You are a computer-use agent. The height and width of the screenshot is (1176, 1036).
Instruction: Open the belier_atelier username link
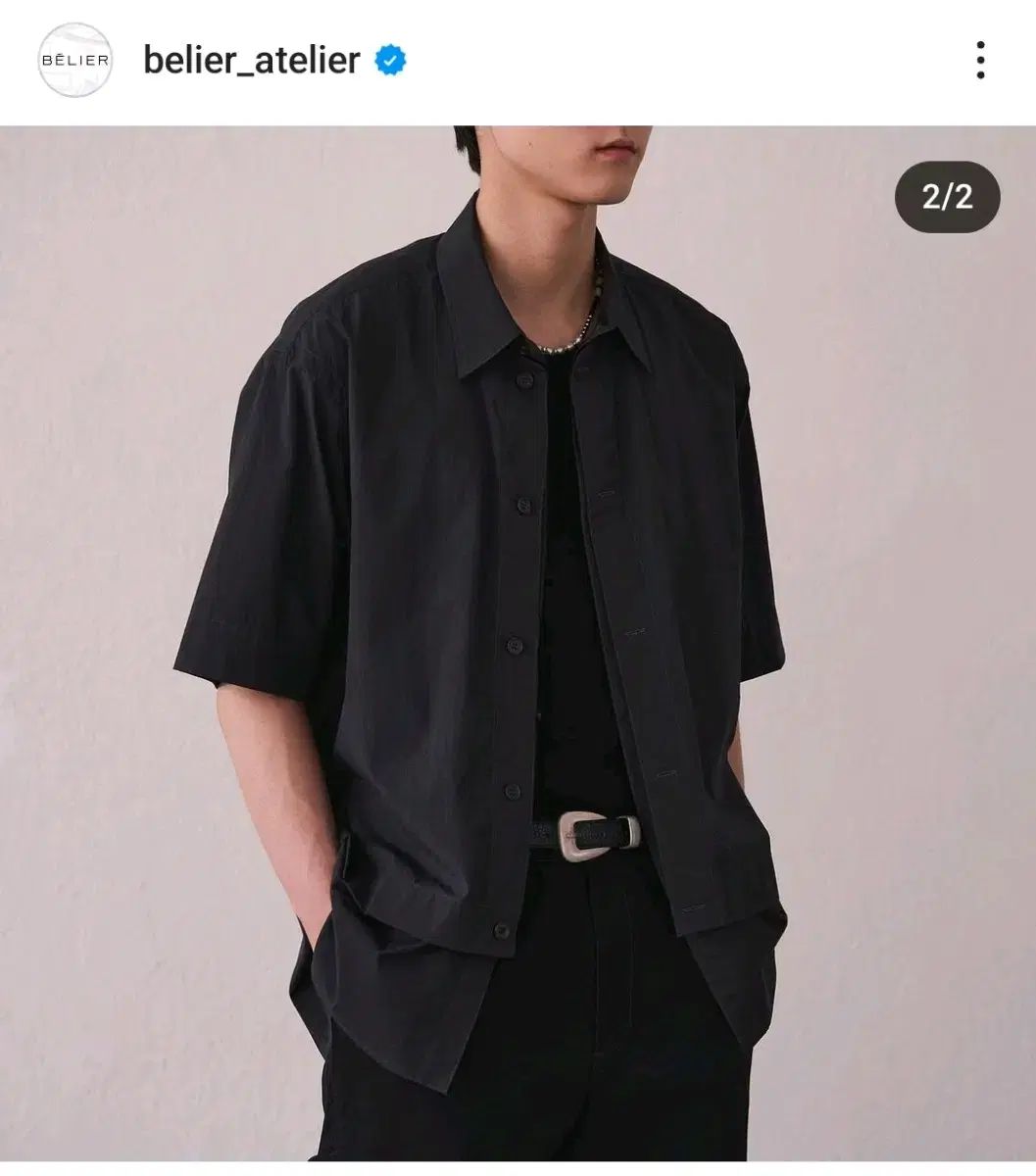point(252,61)
